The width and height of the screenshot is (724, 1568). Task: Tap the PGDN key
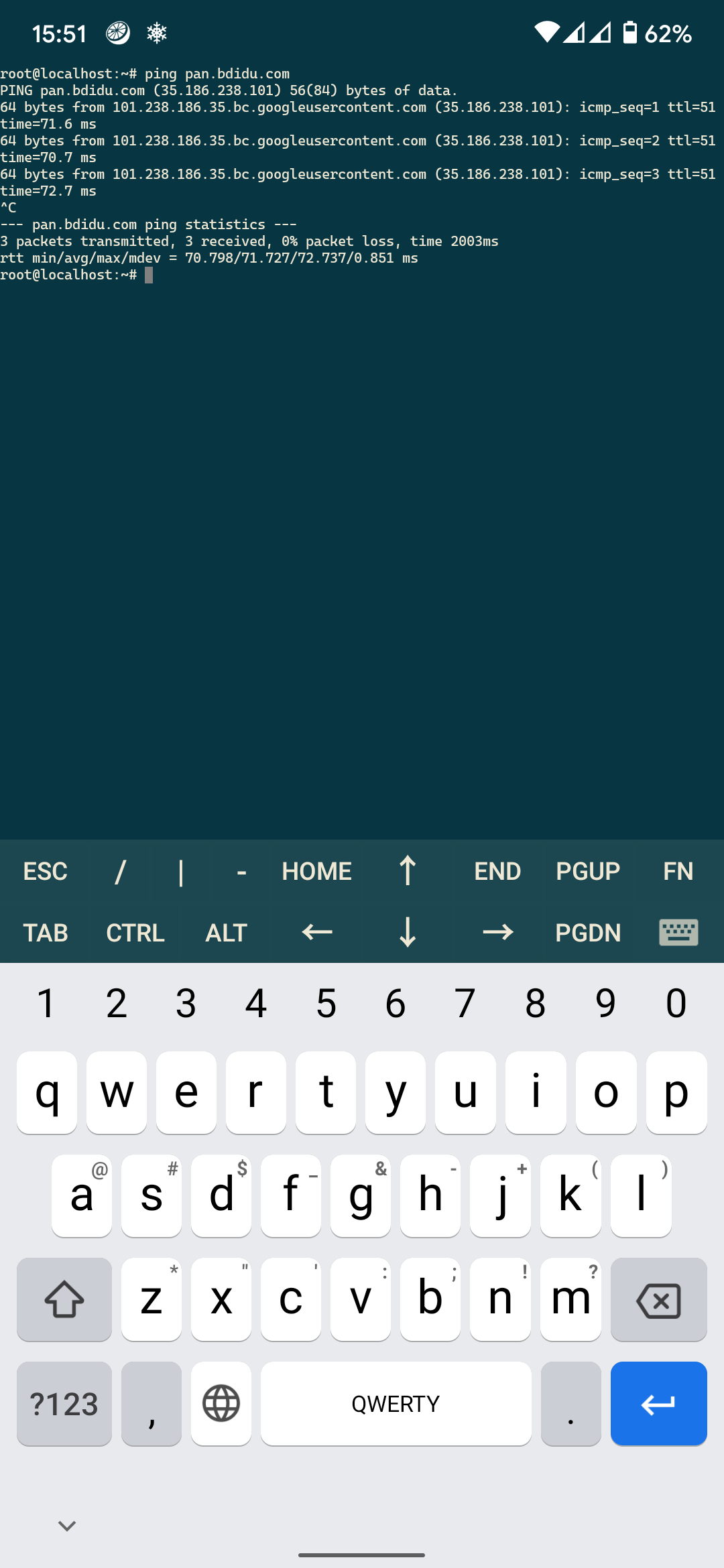pyautogui.click(x=588, y=933)
